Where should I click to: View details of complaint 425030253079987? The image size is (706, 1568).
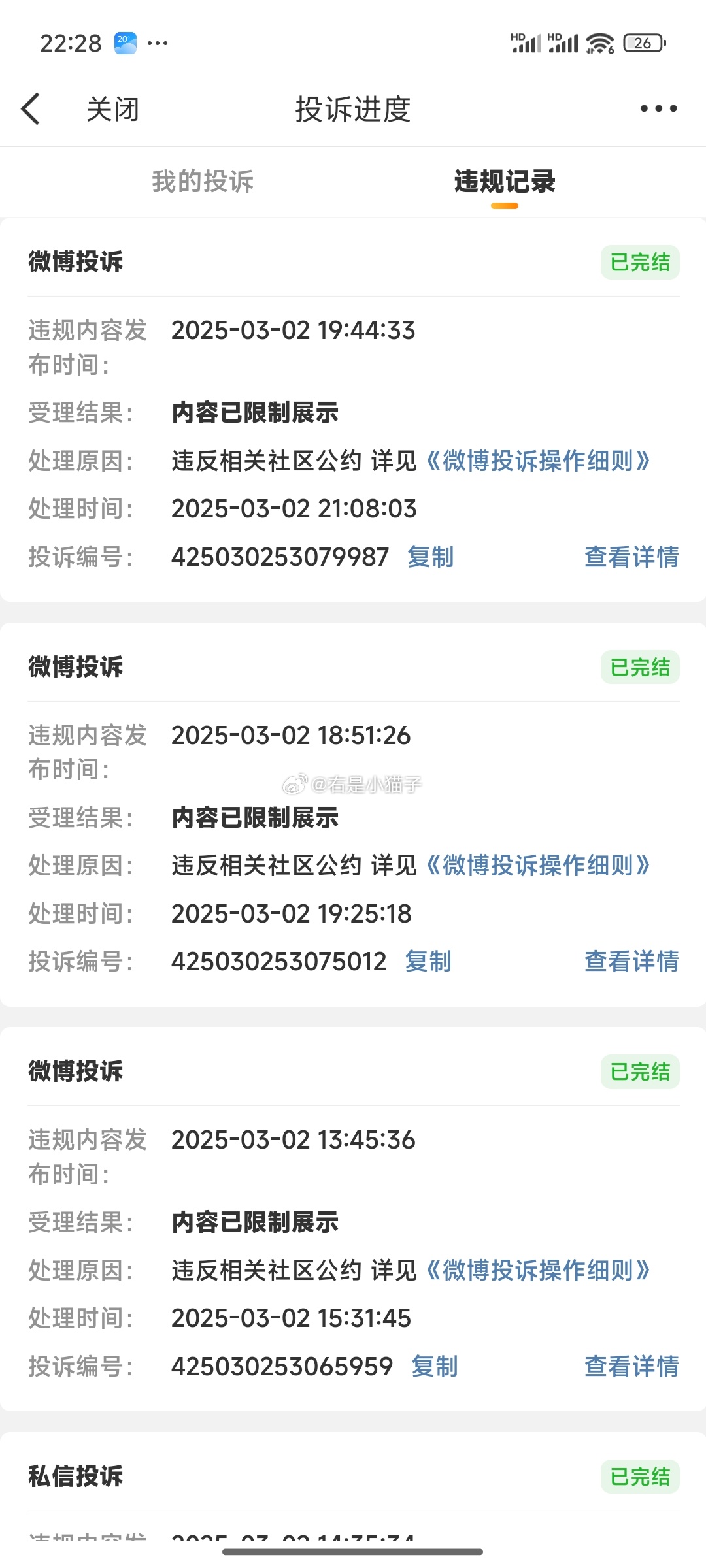click(631, 557)
